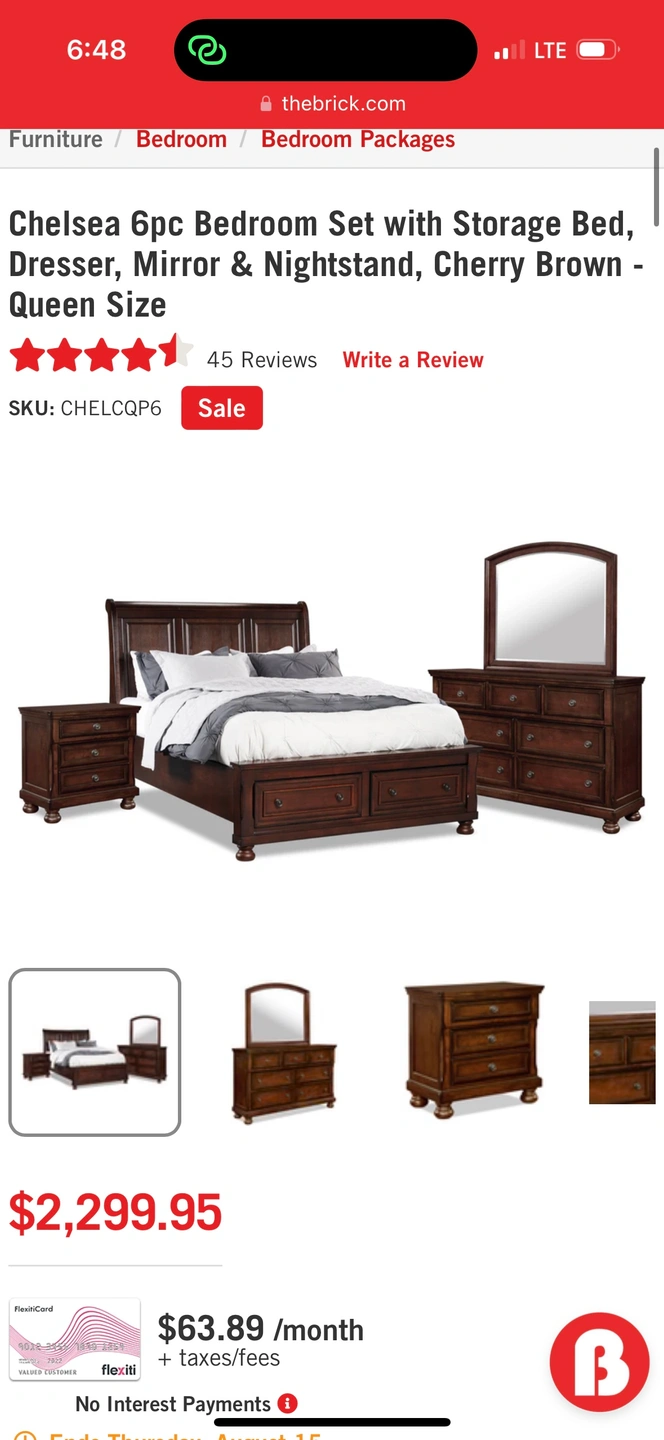
Task: Select the nightstand thumbnail
Action: 473,1050
